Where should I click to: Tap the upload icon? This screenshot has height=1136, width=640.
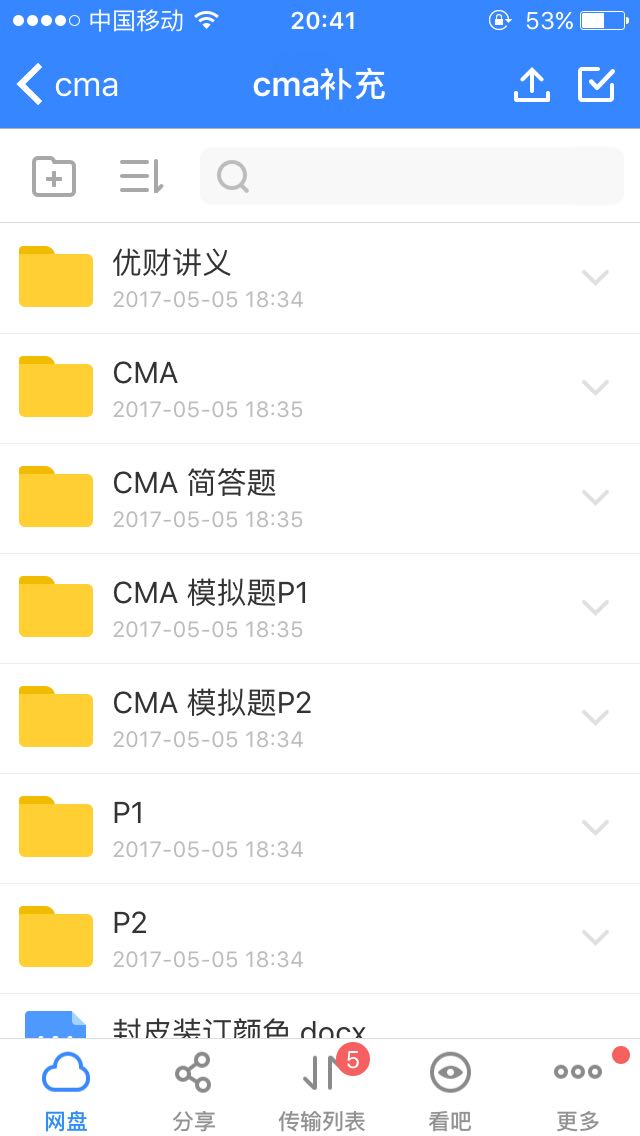click(x=532, y=86)
